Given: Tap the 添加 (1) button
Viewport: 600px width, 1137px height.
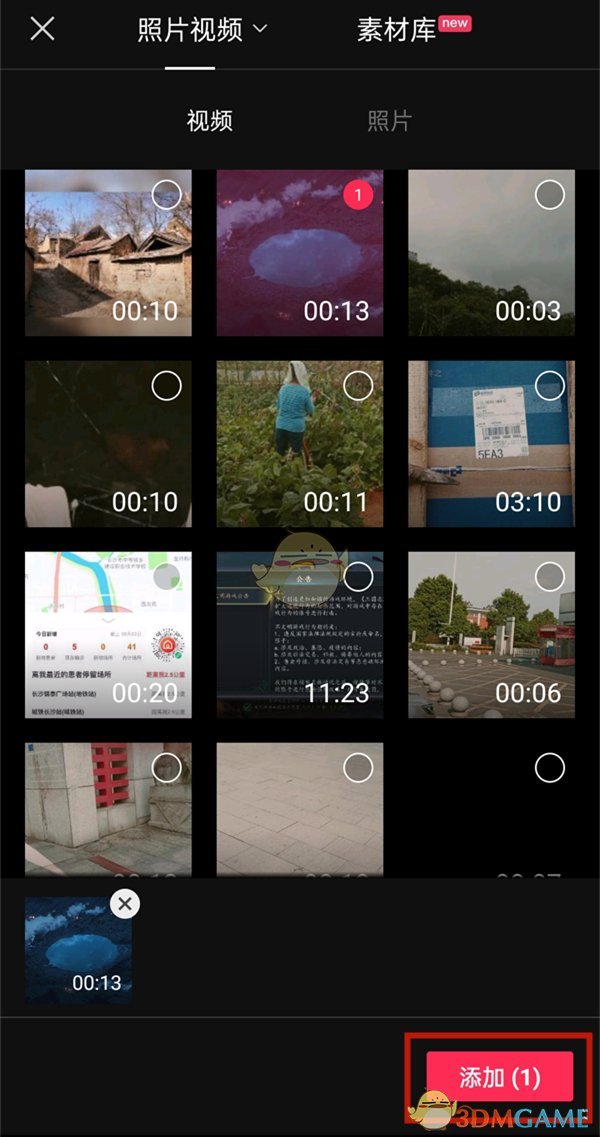Looking at the screenshot, I should point(499,1078).
